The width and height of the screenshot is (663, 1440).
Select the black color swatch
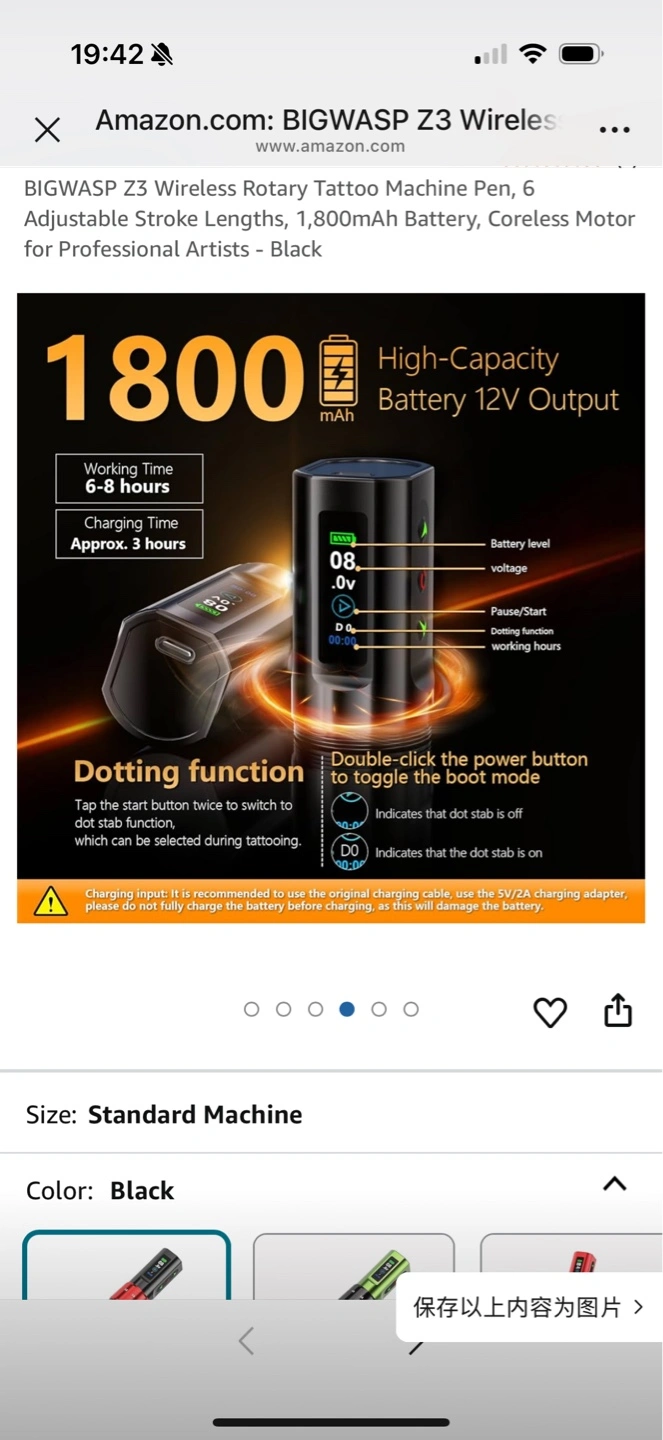126,1265
